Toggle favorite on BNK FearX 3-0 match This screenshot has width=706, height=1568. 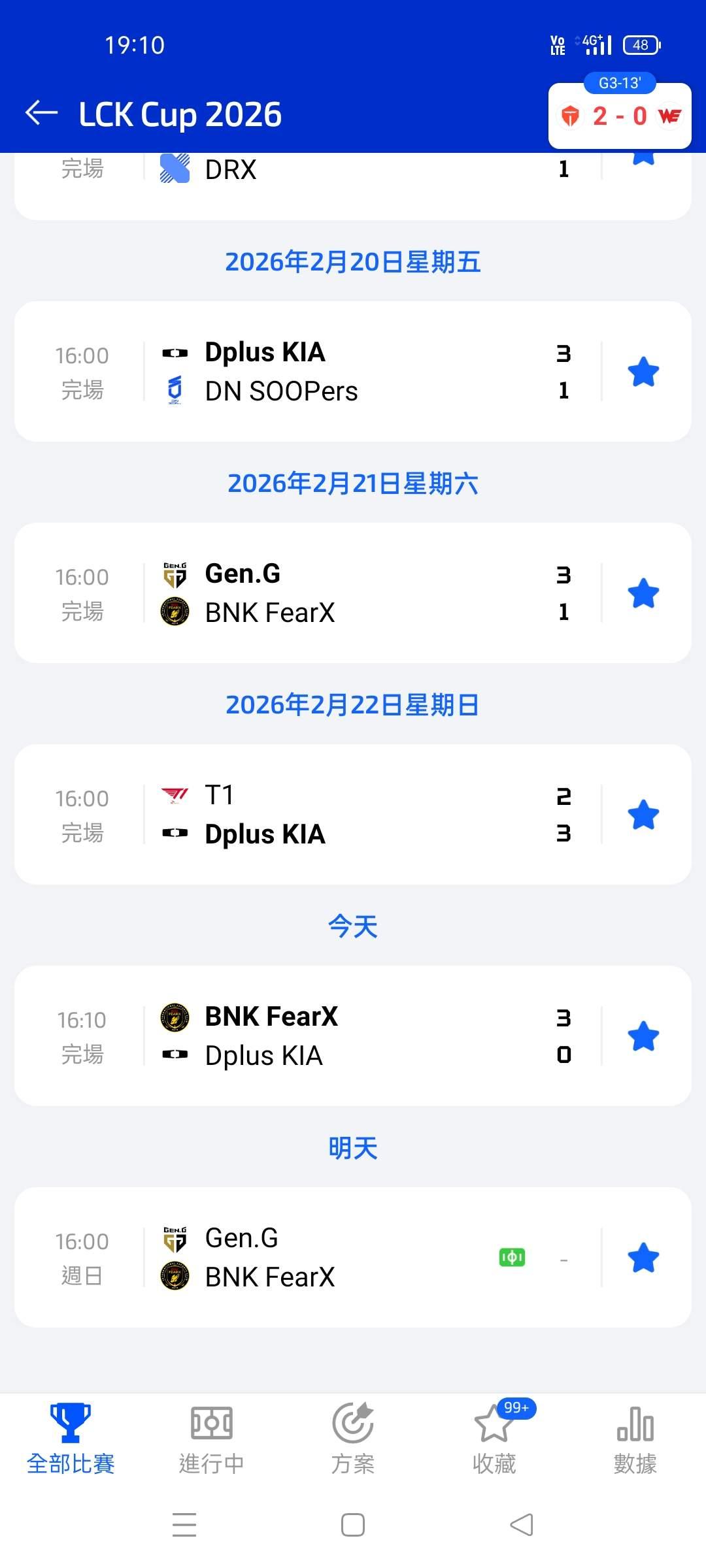[643, 1036]
